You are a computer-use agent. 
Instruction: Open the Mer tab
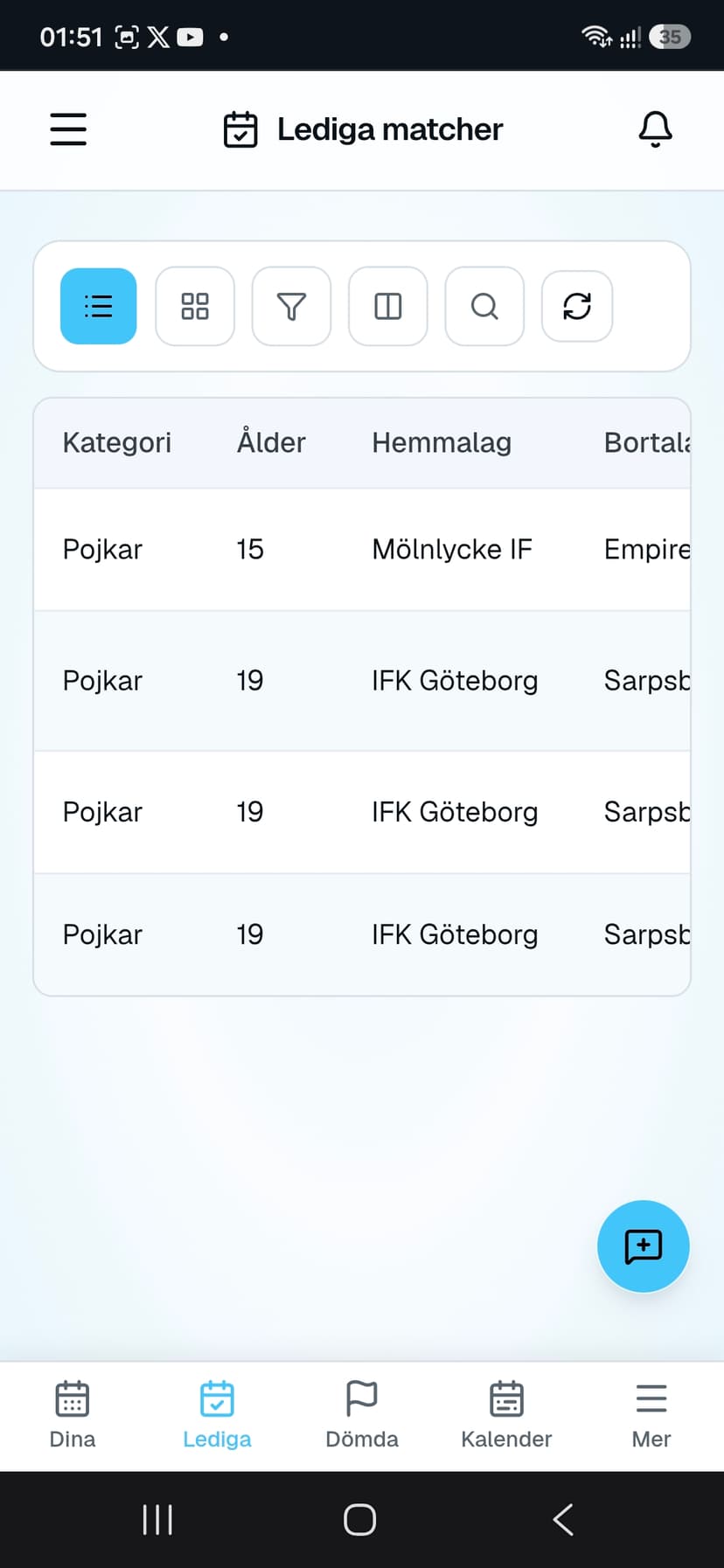(x=651, y=1415)
